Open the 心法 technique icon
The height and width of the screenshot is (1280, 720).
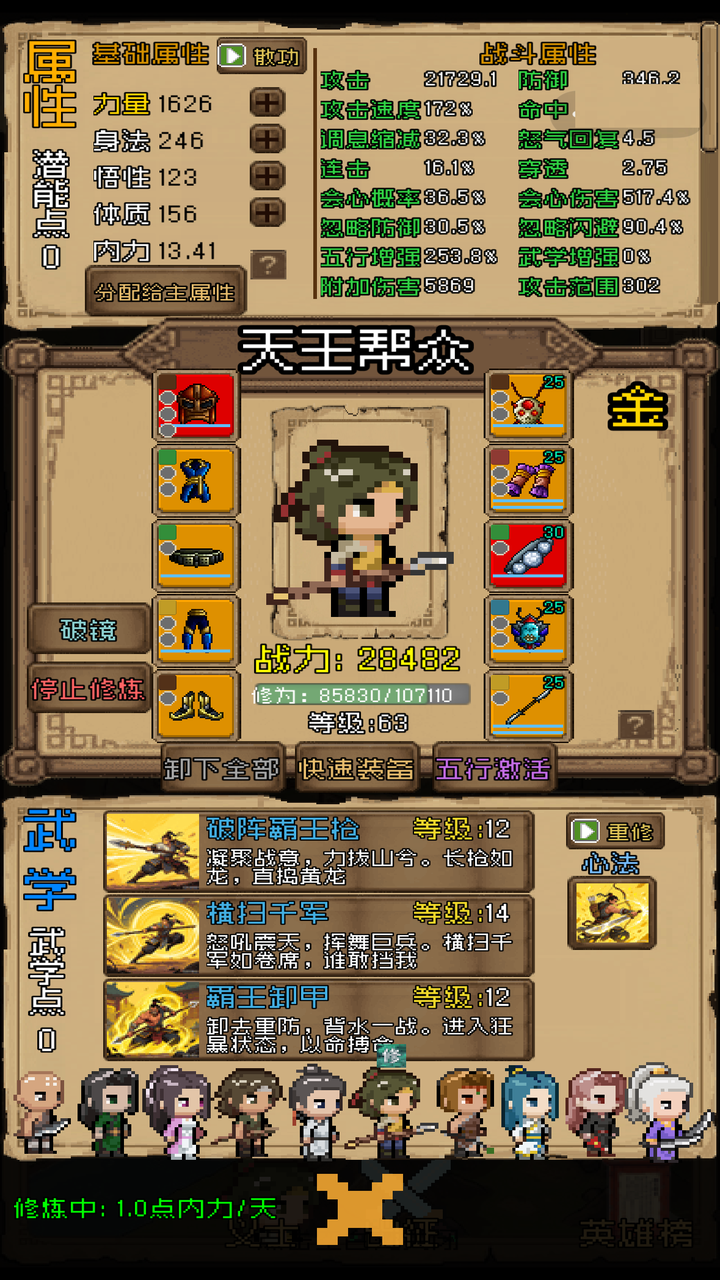[x=612, y=912]
